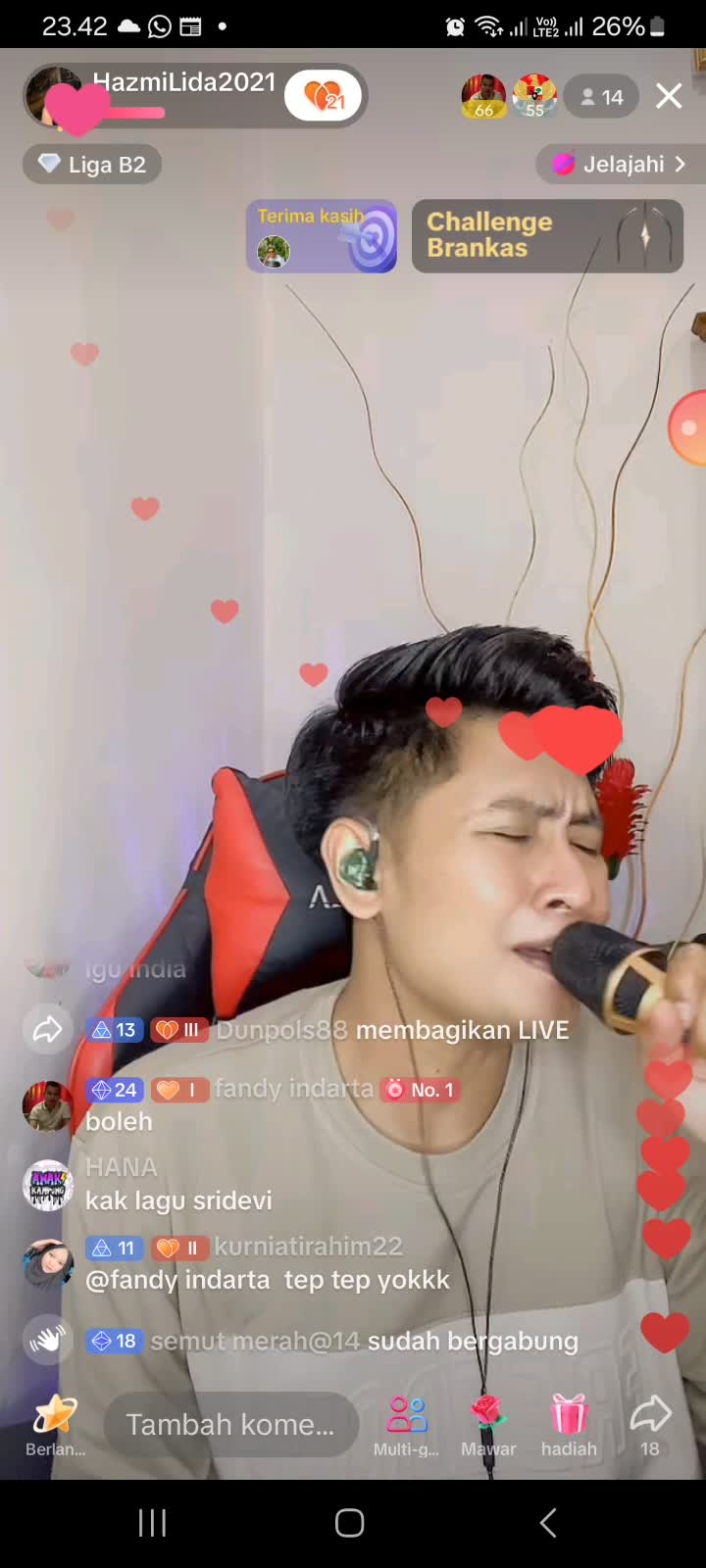This screenshot has height=1568, width=706.
Task: Tap the share LIVE arrow beside comments
Action: pyautogui.click(x=47, y=1029)
